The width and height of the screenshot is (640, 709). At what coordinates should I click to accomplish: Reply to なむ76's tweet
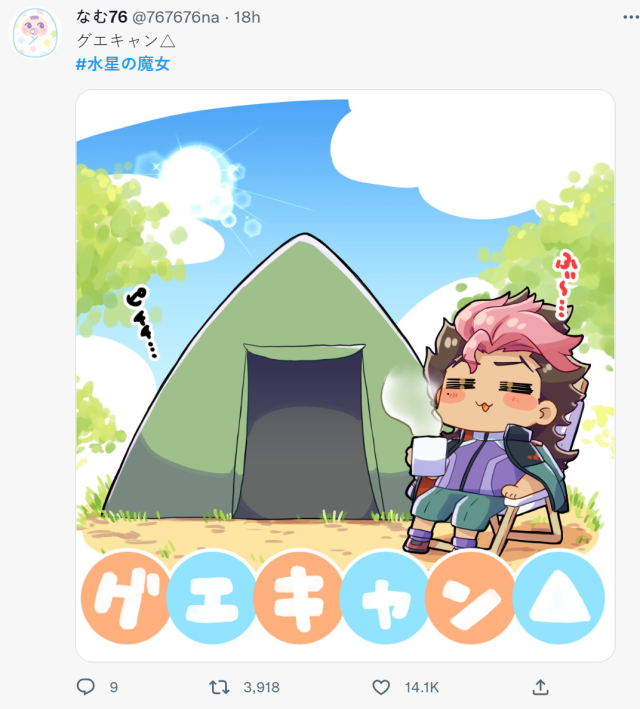pyautogui.click(x=86, y=687)
